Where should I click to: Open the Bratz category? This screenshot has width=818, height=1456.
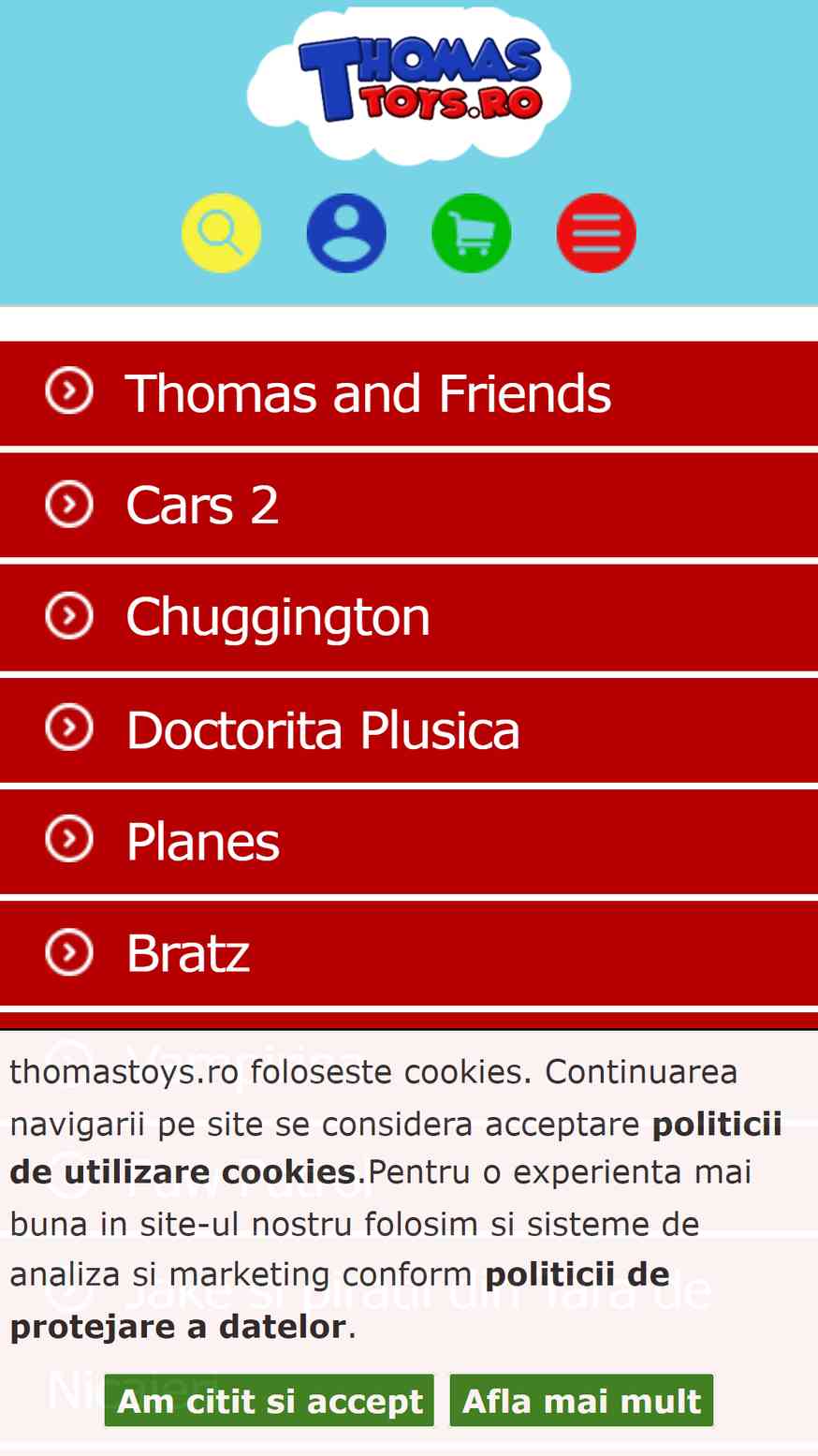click(409, 953)
